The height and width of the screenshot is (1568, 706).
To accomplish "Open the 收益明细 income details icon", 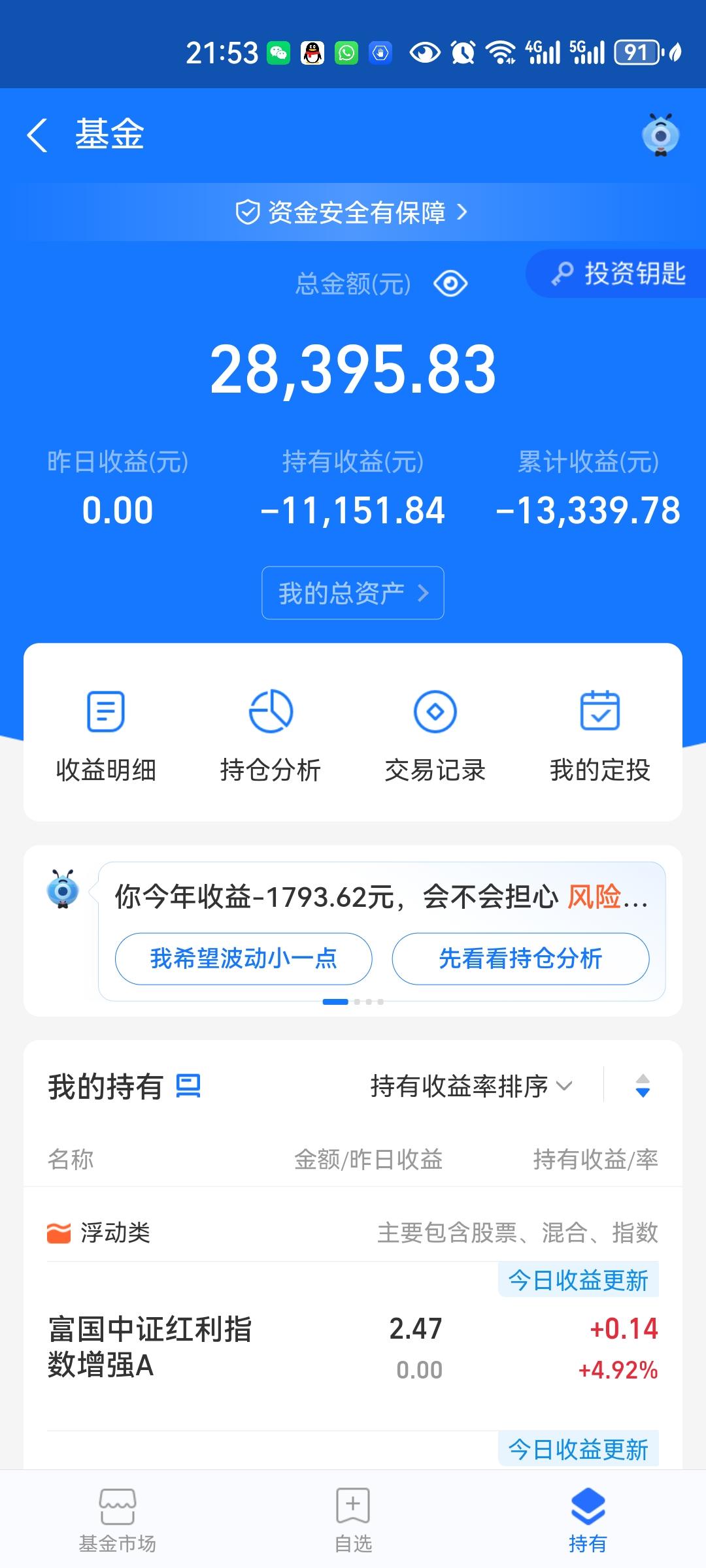I will tap(105, 712).
